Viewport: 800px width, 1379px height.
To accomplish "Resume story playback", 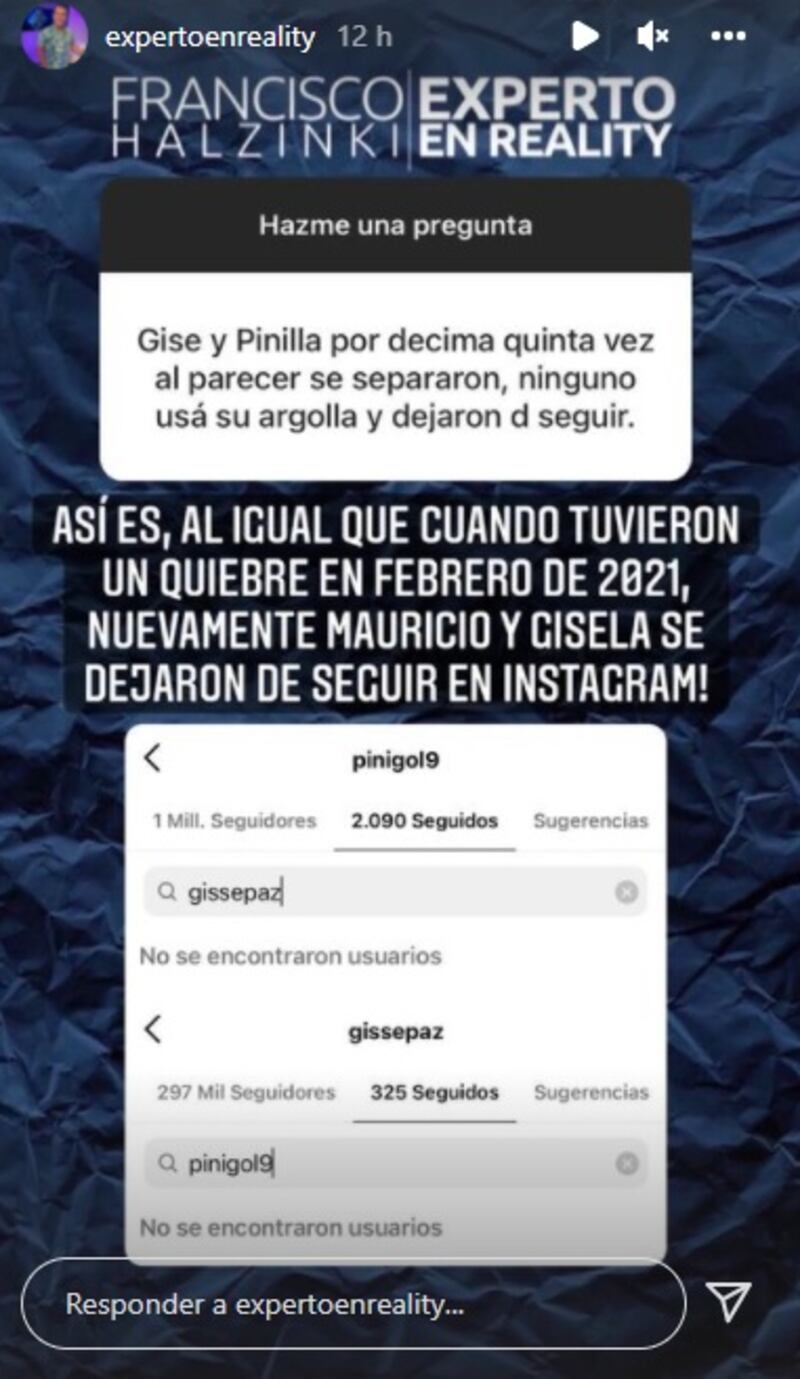I will click(x=584, y=37).
